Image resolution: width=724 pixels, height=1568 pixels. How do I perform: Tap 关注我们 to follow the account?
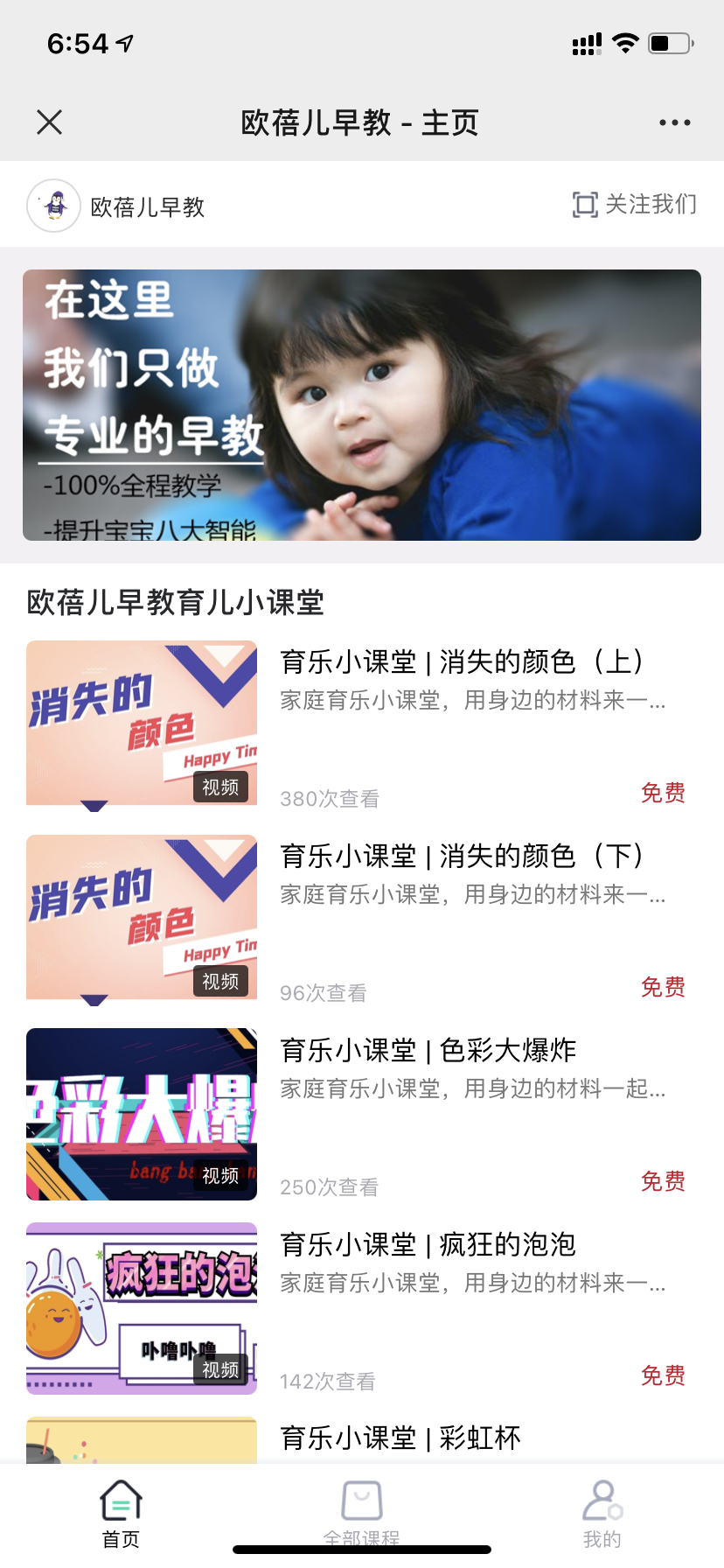[x=635, y=205]
